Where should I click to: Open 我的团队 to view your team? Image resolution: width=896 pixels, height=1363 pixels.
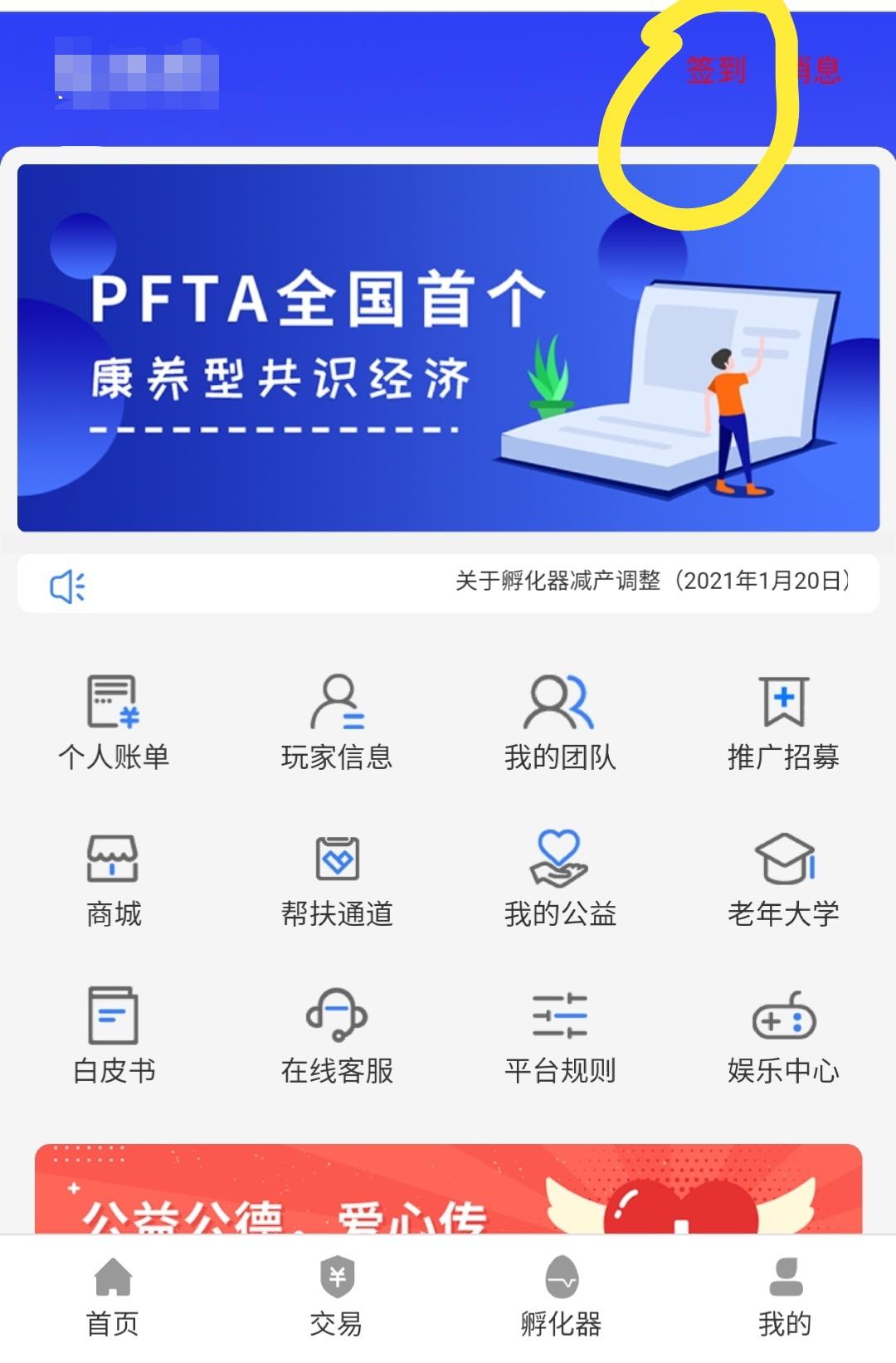(560, 720)
